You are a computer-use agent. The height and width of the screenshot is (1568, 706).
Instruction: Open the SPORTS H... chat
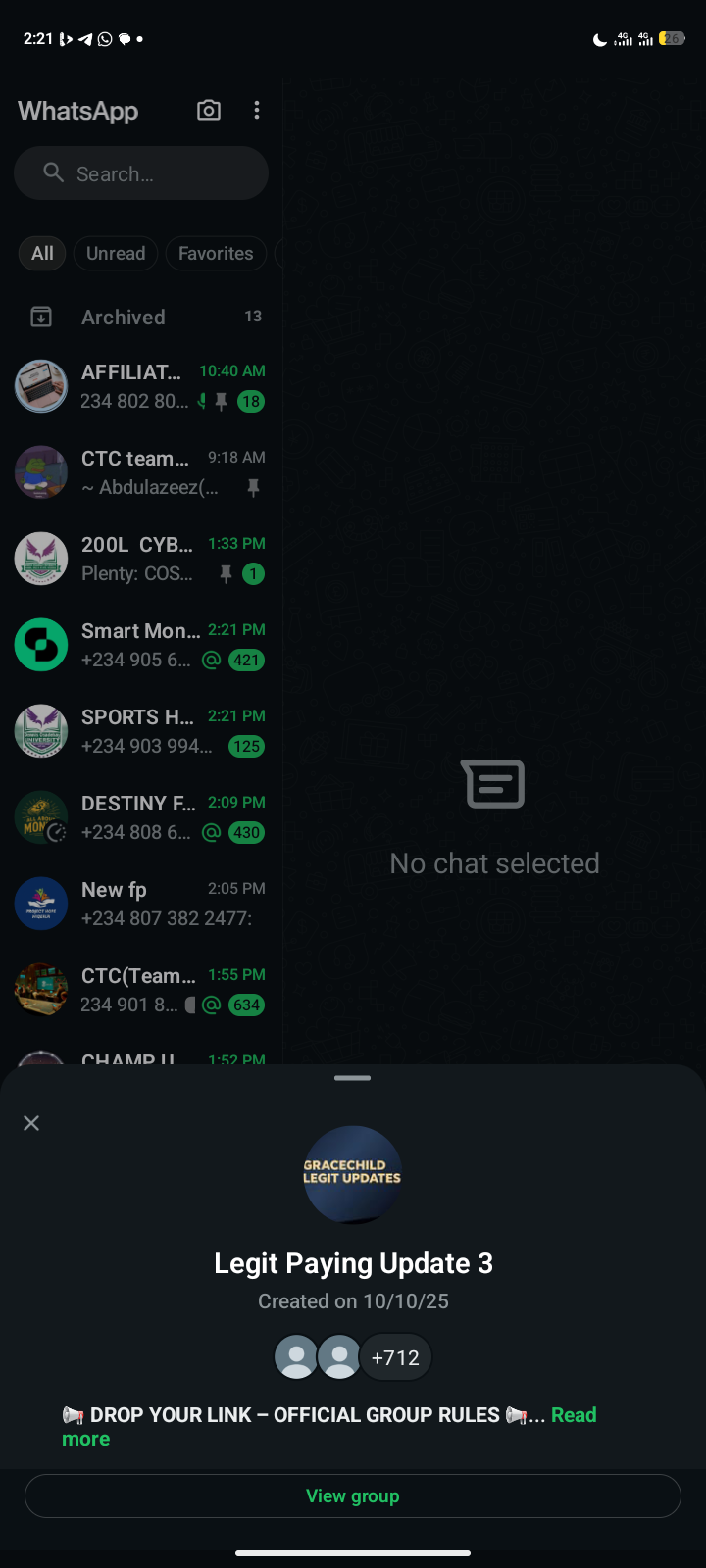point(141,731)
